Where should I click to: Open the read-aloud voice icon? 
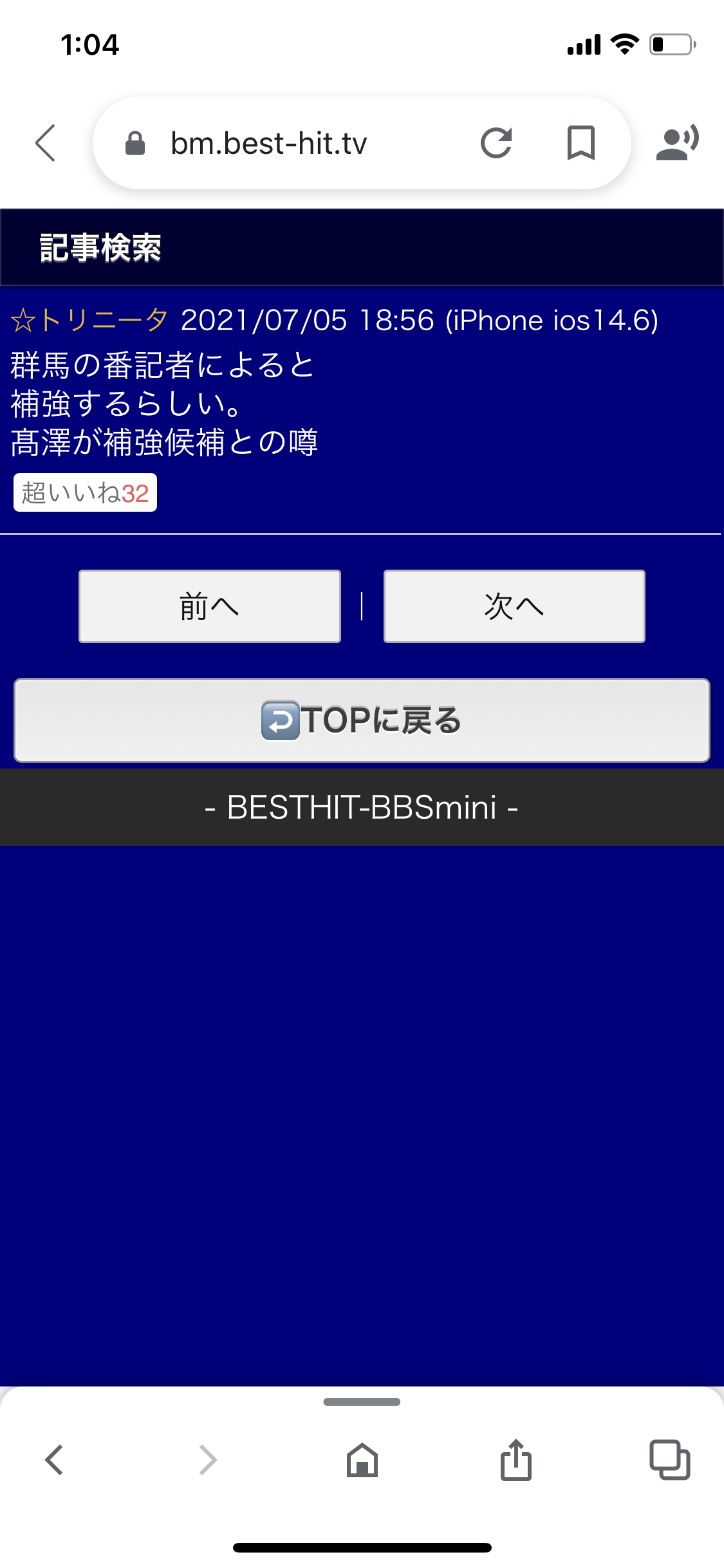pyautogui.click(x=677, y=143)
